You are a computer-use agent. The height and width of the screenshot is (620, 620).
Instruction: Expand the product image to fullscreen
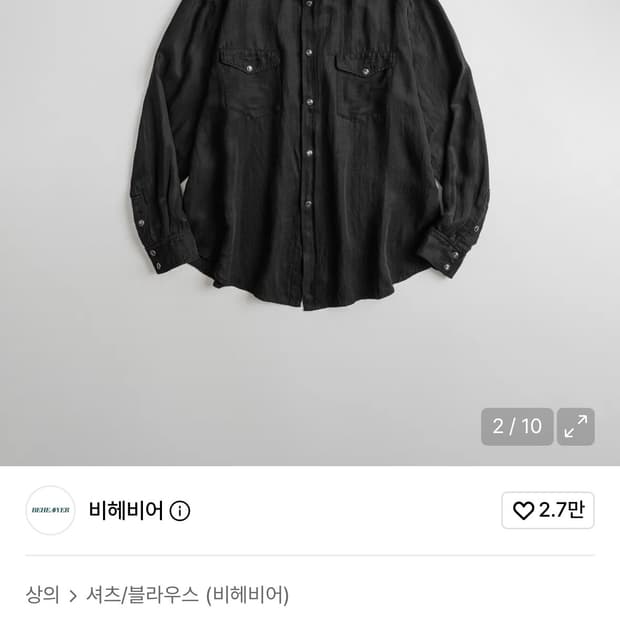(x=576, y=426)
